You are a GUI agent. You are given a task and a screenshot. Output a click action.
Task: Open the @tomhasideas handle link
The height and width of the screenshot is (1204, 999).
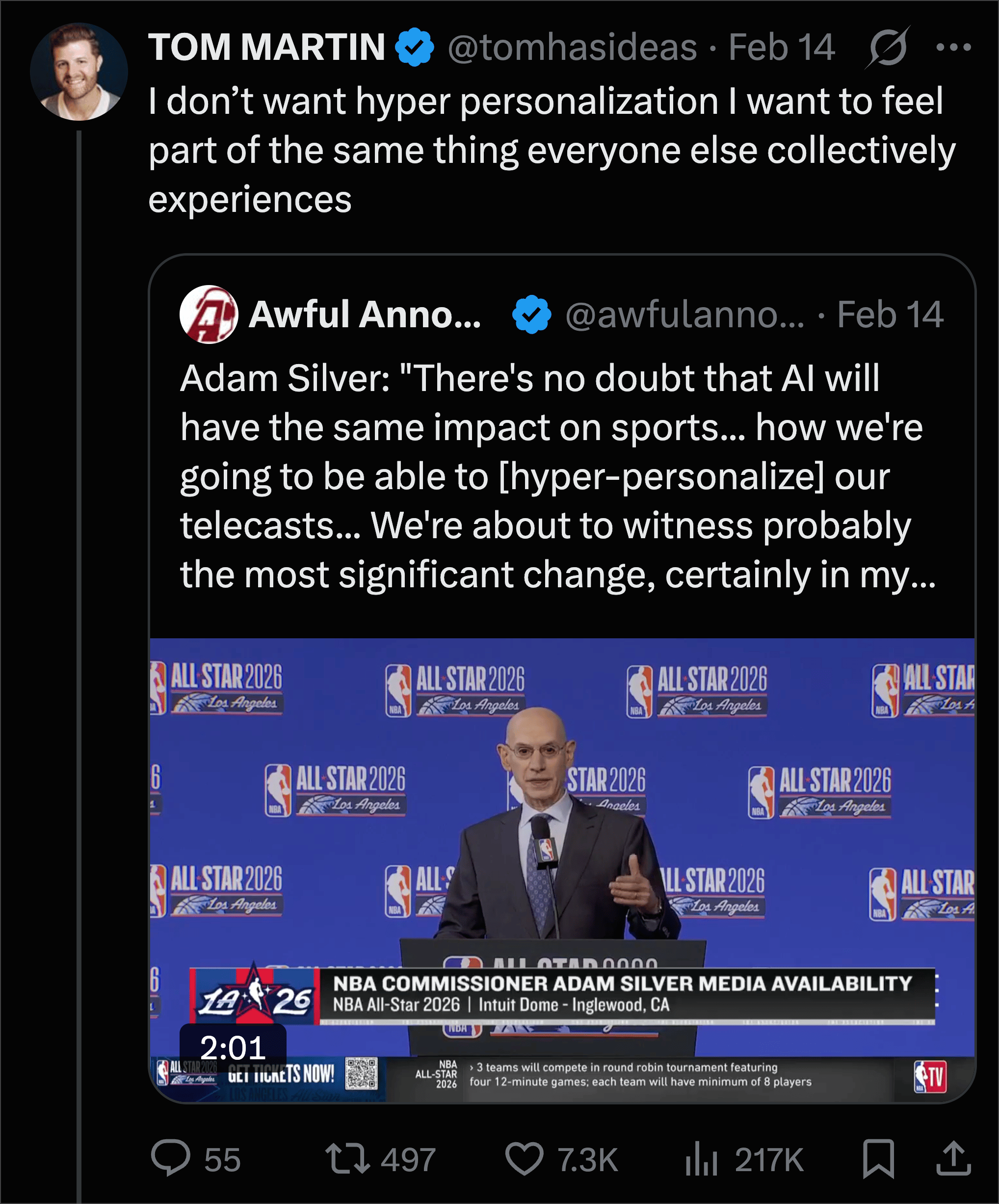coord(572,47)
